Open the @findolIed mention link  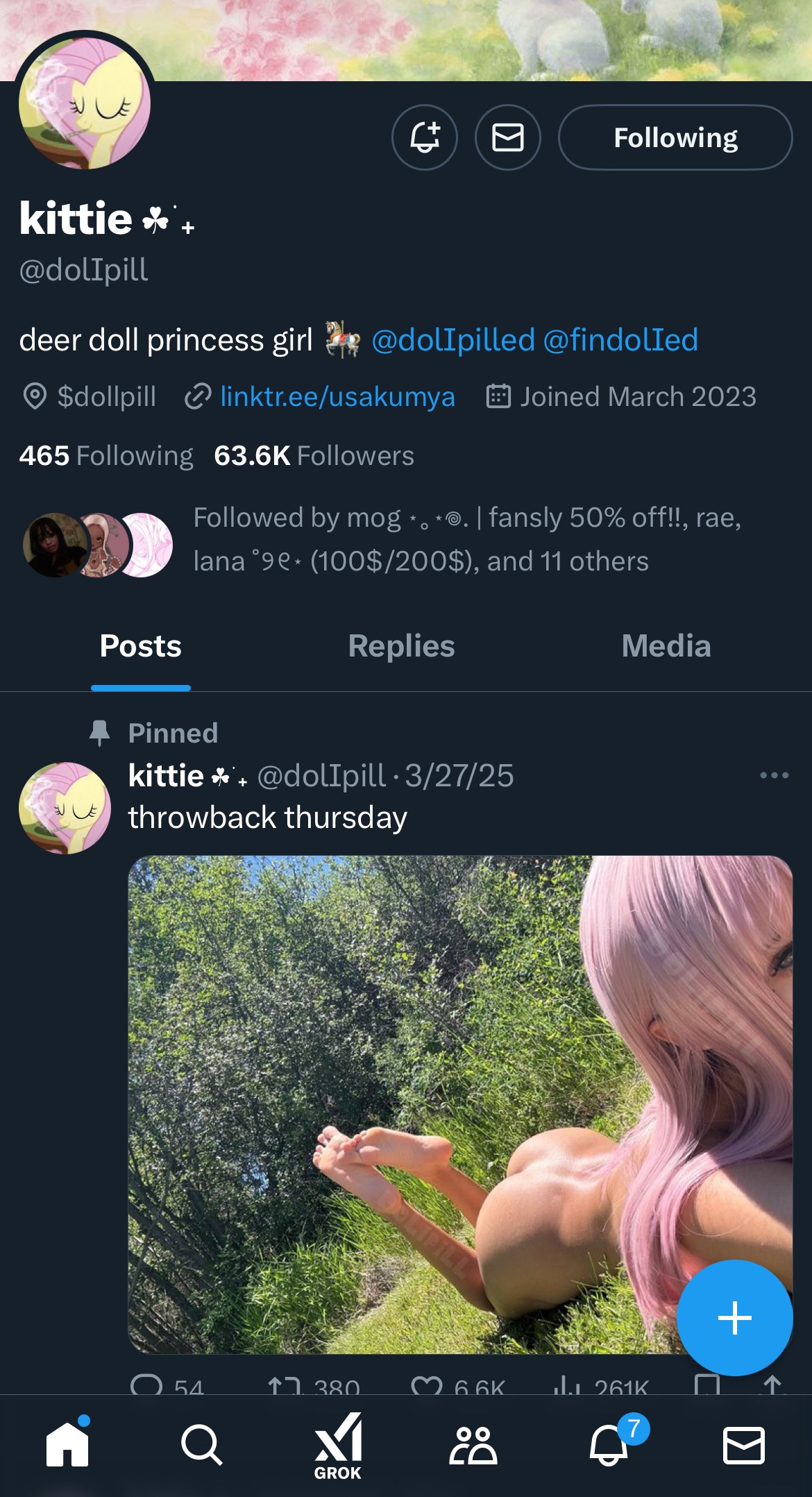620,340
